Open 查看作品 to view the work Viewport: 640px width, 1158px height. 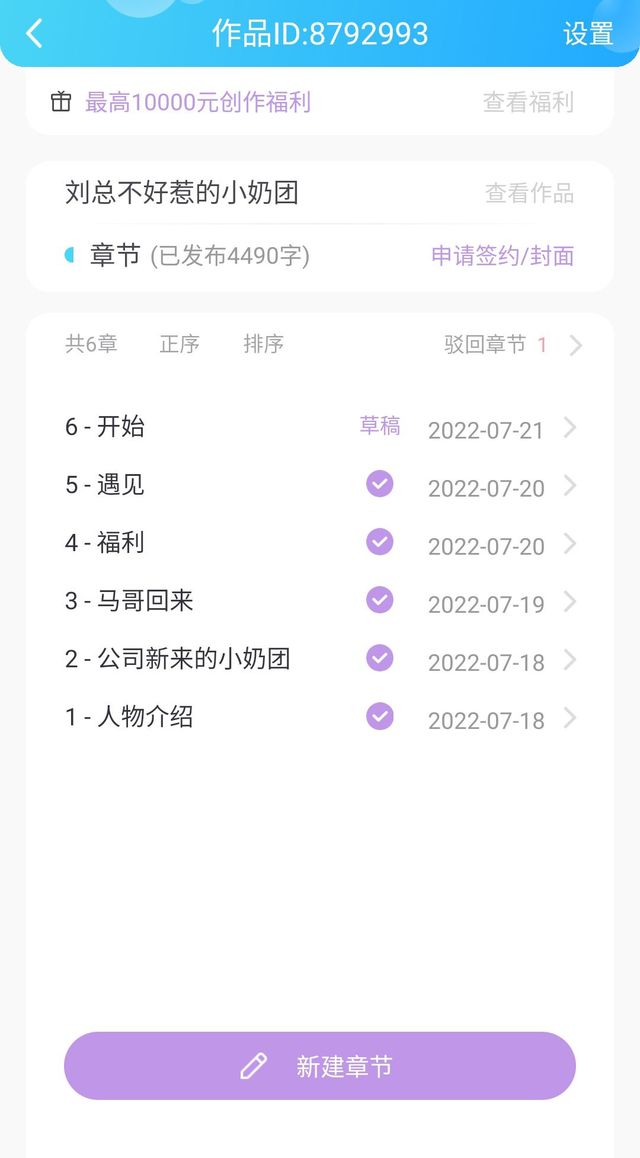click(x=529, y=193)
